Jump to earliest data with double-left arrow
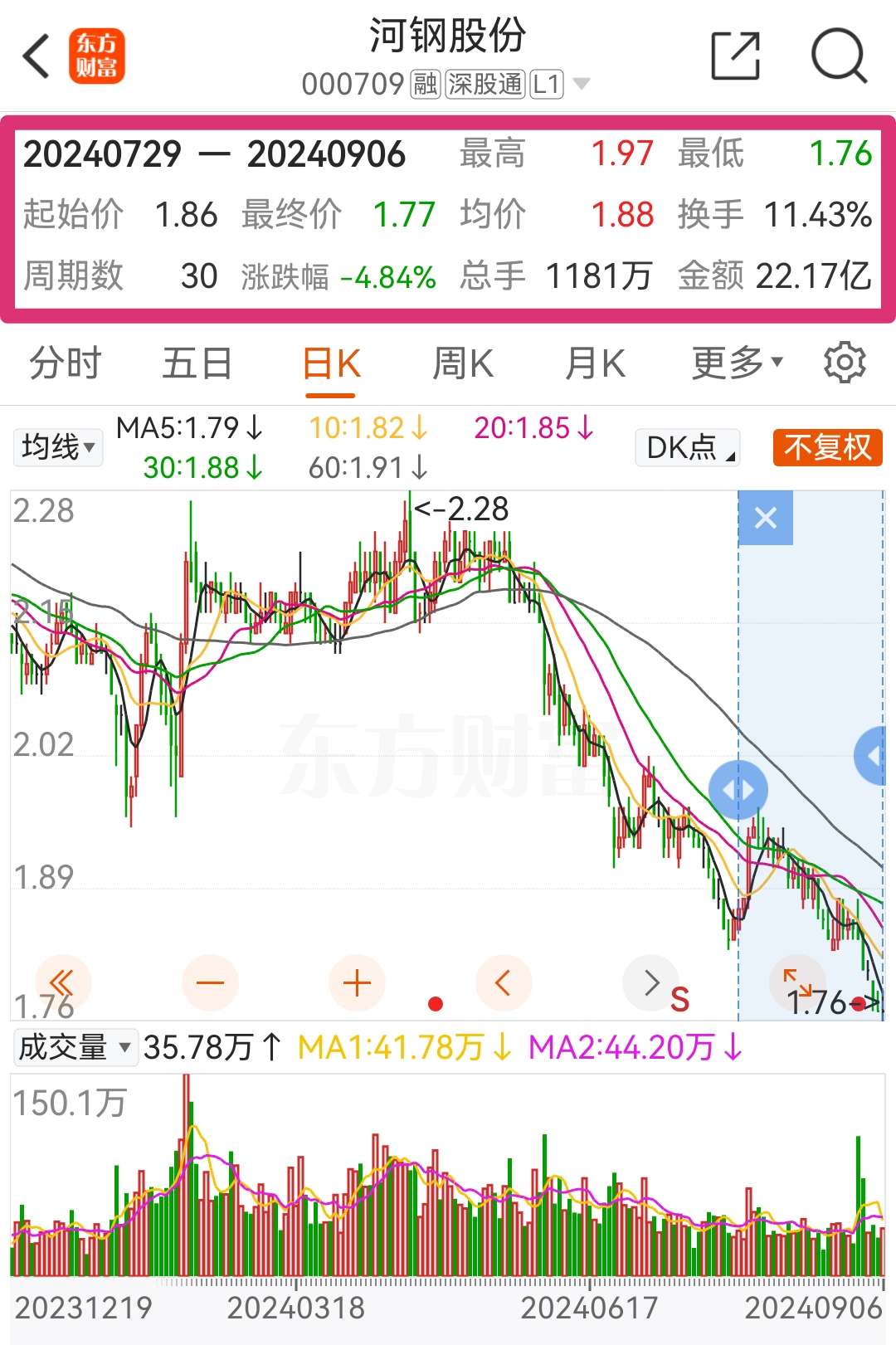The height and width of the screenshot is (1345, 896). pyautogui.click(x=63, y=983)
